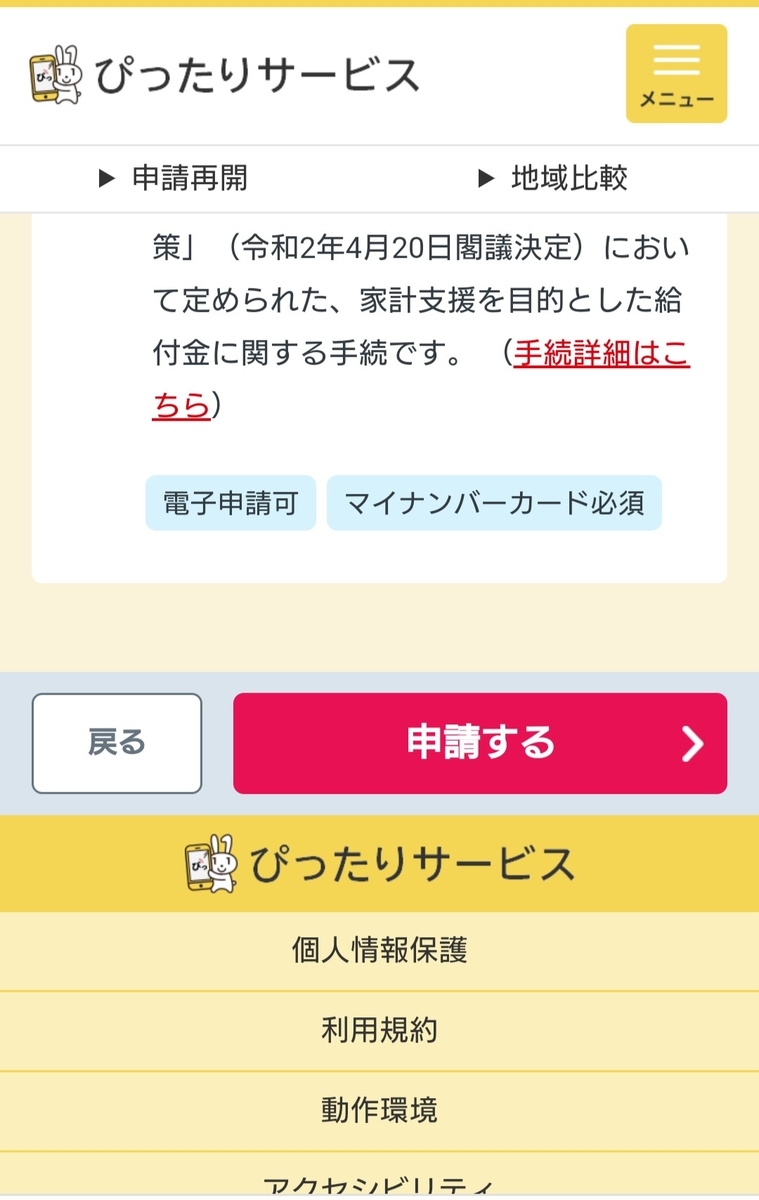This screenshot has height=1200, width=759.
Task: Go back with the 戻る button
Action: pos(117,743)
